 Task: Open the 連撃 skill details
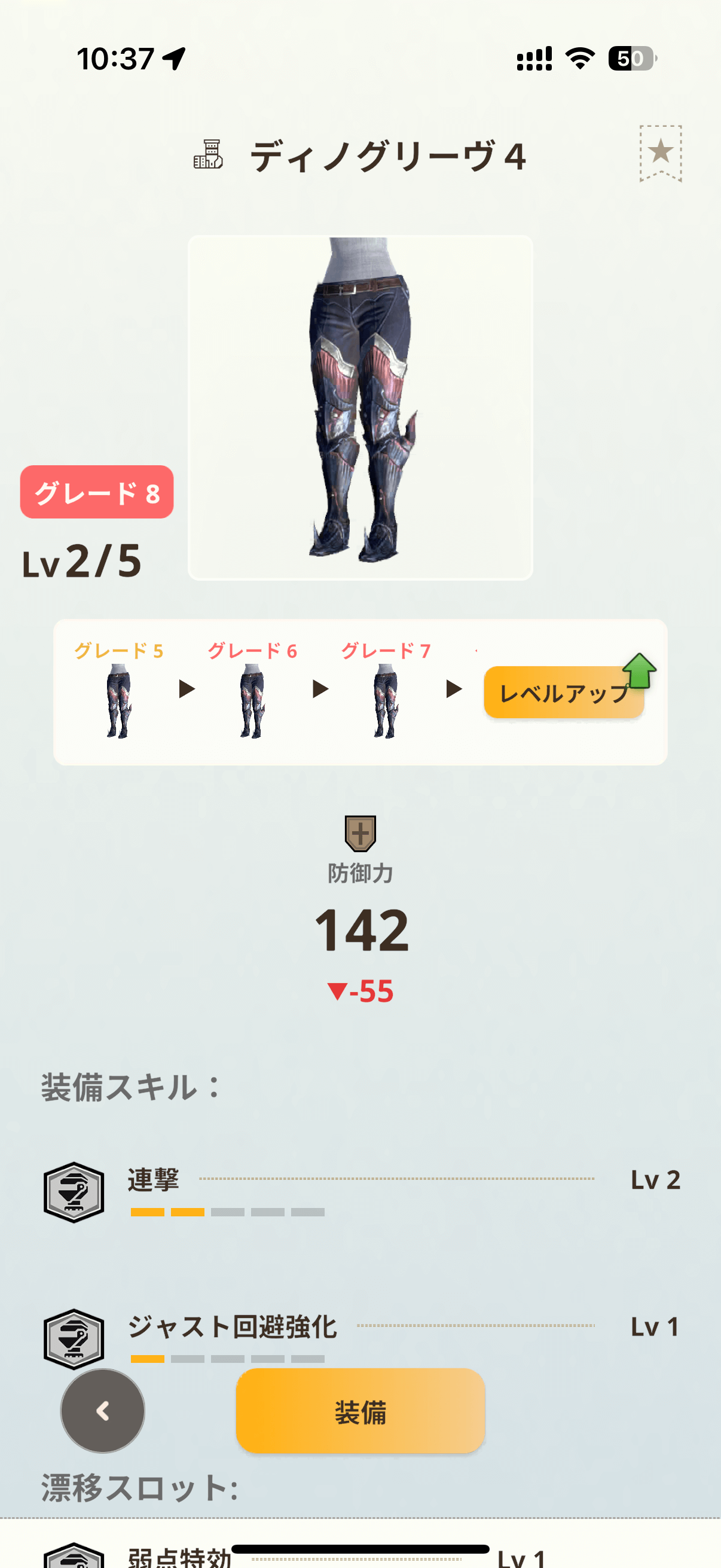click(360, 1191)
